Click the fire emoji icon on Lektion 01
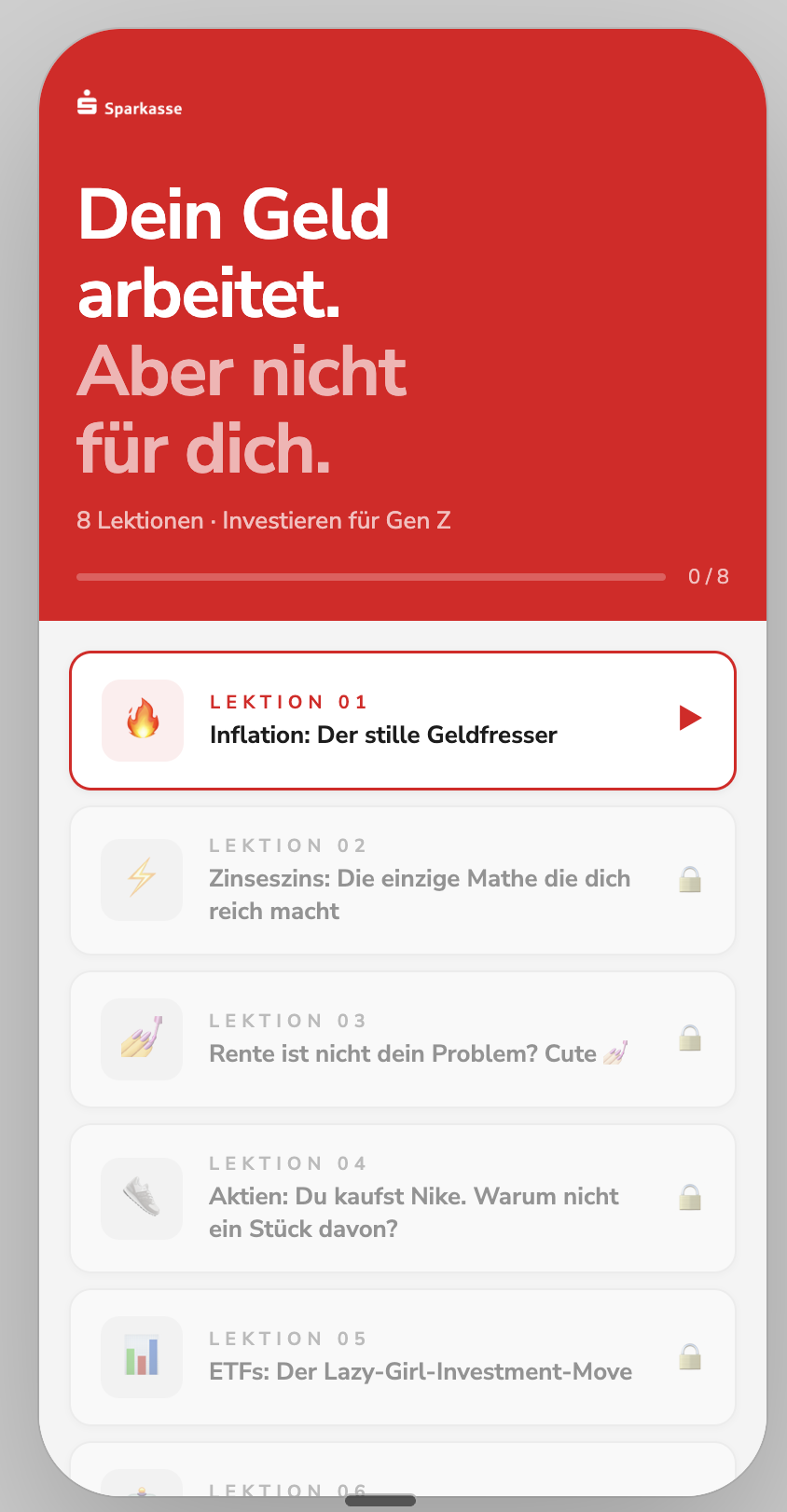 142,721
